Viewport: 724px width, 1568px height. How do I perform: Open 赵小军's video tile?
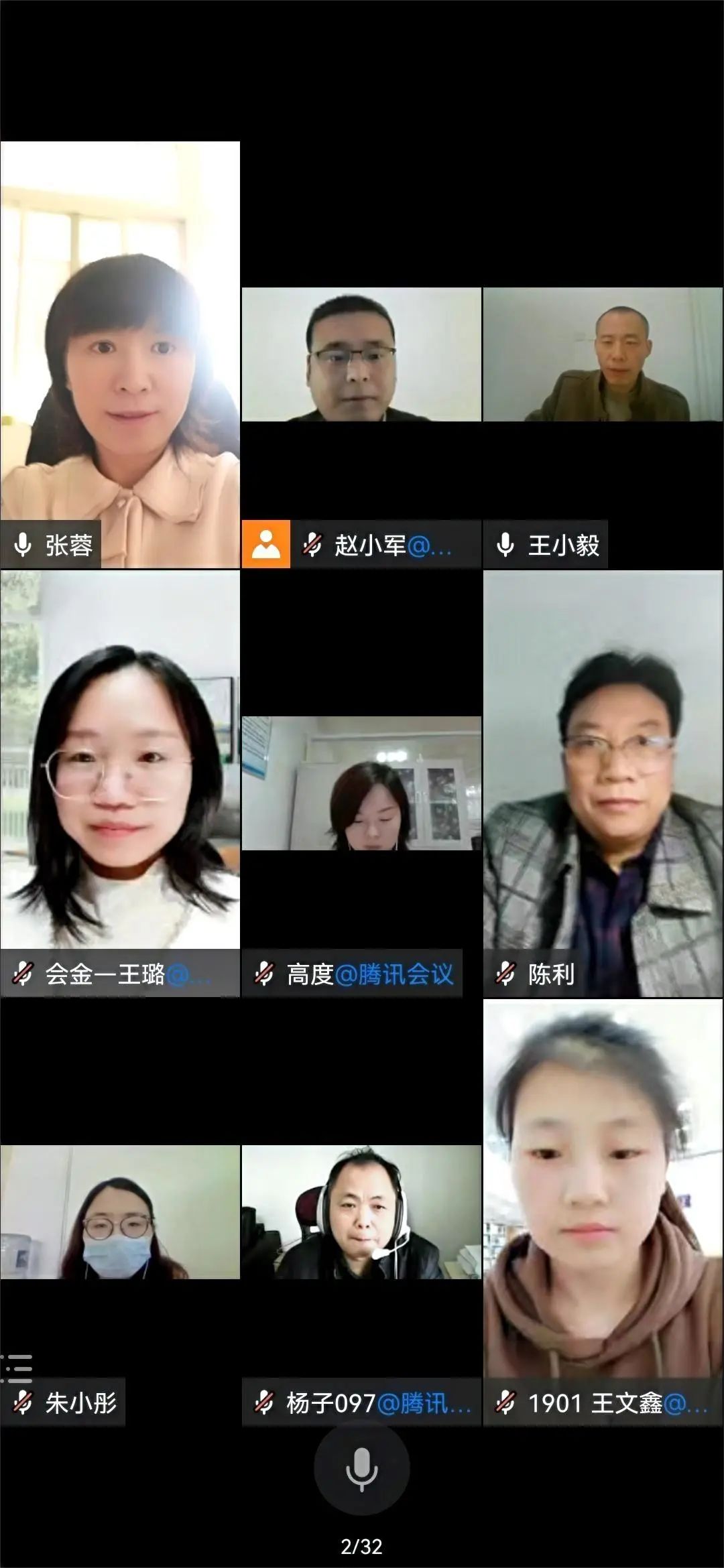tap(361, 355)
